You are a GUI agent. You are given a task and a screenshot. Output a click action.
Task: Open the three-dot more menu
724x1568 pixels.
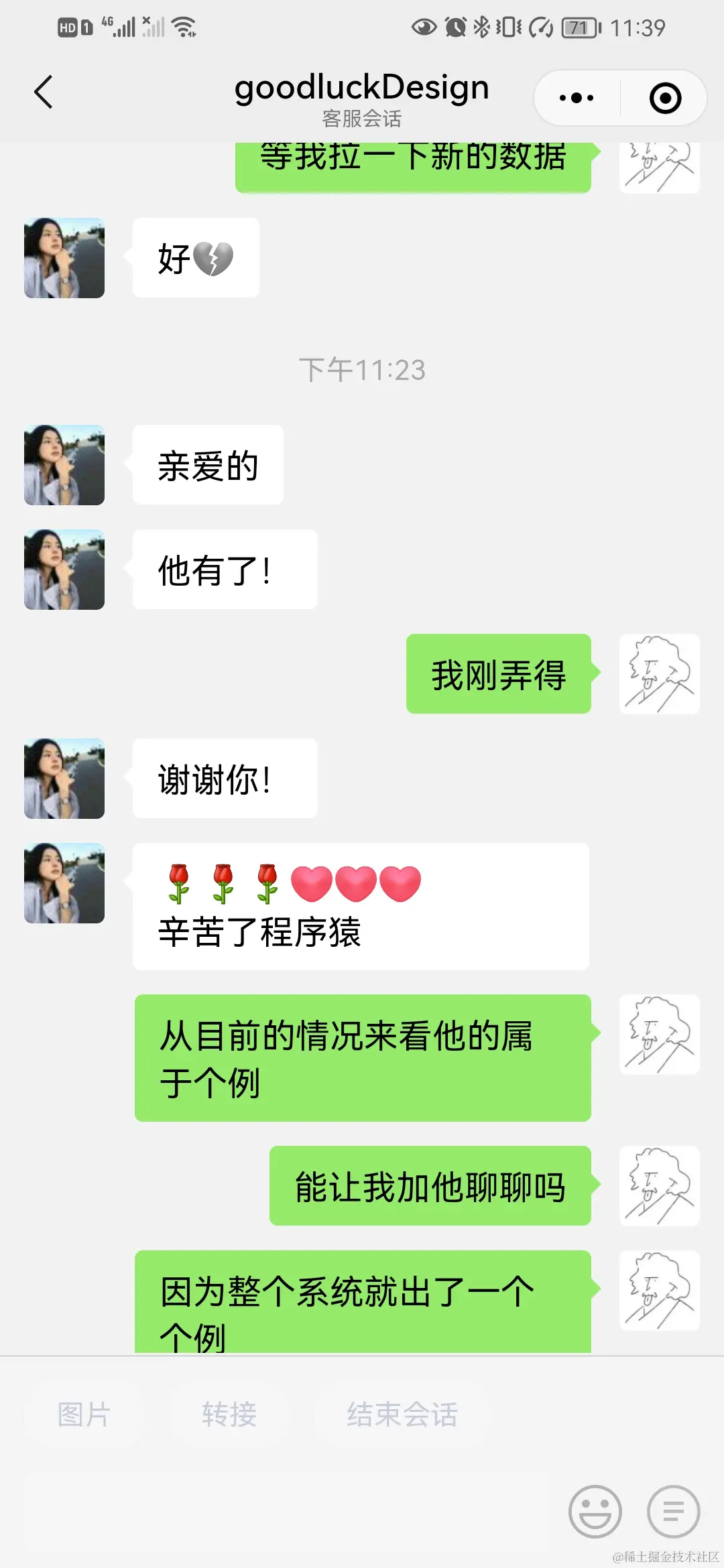pos(577,99)
